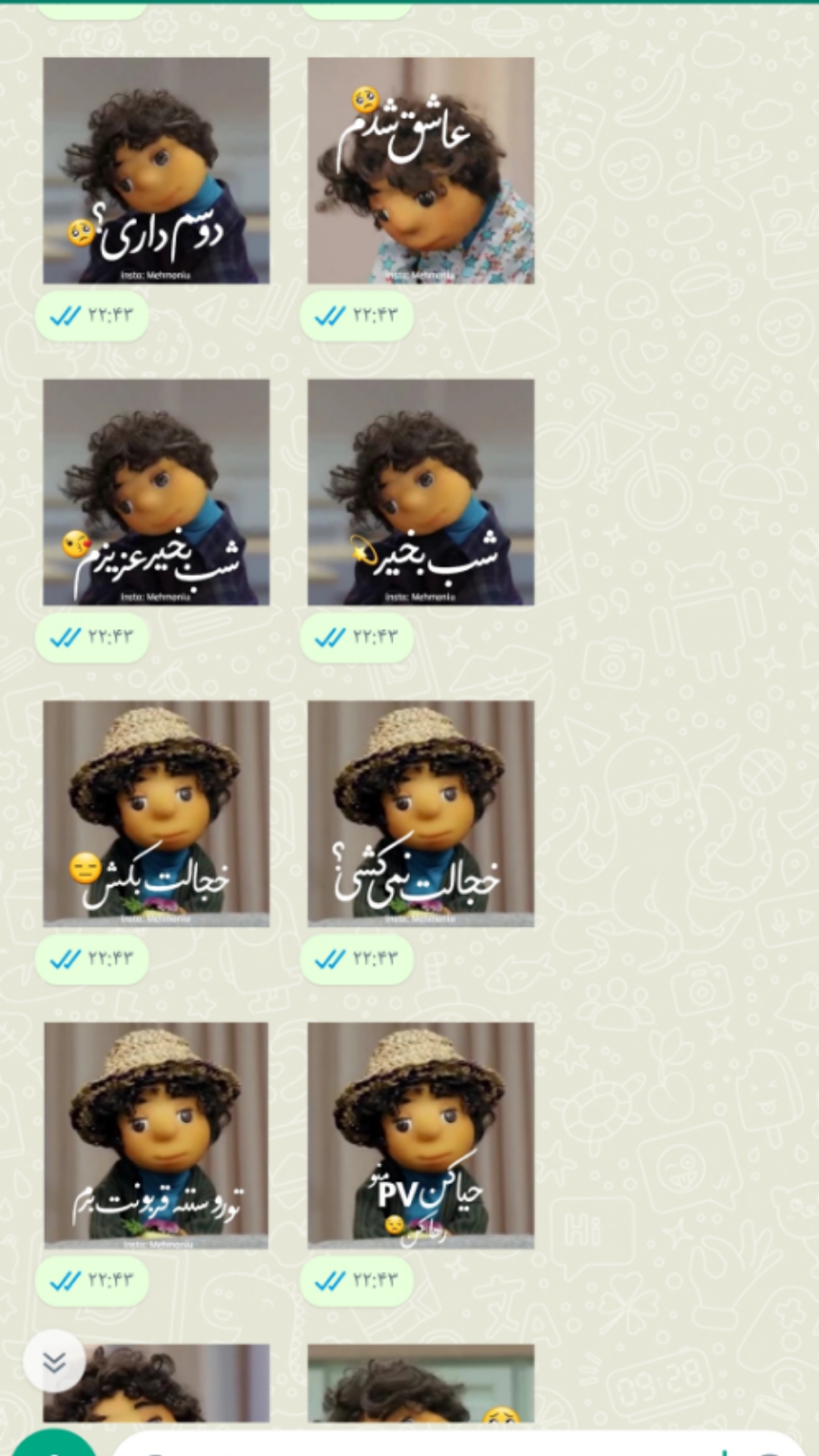Image resolution: width=819 pixels, height=1456 pixels.
Task: Jump to latest messages with double-chevron button
Action: pyautogui.click(x=54, y=1361)
